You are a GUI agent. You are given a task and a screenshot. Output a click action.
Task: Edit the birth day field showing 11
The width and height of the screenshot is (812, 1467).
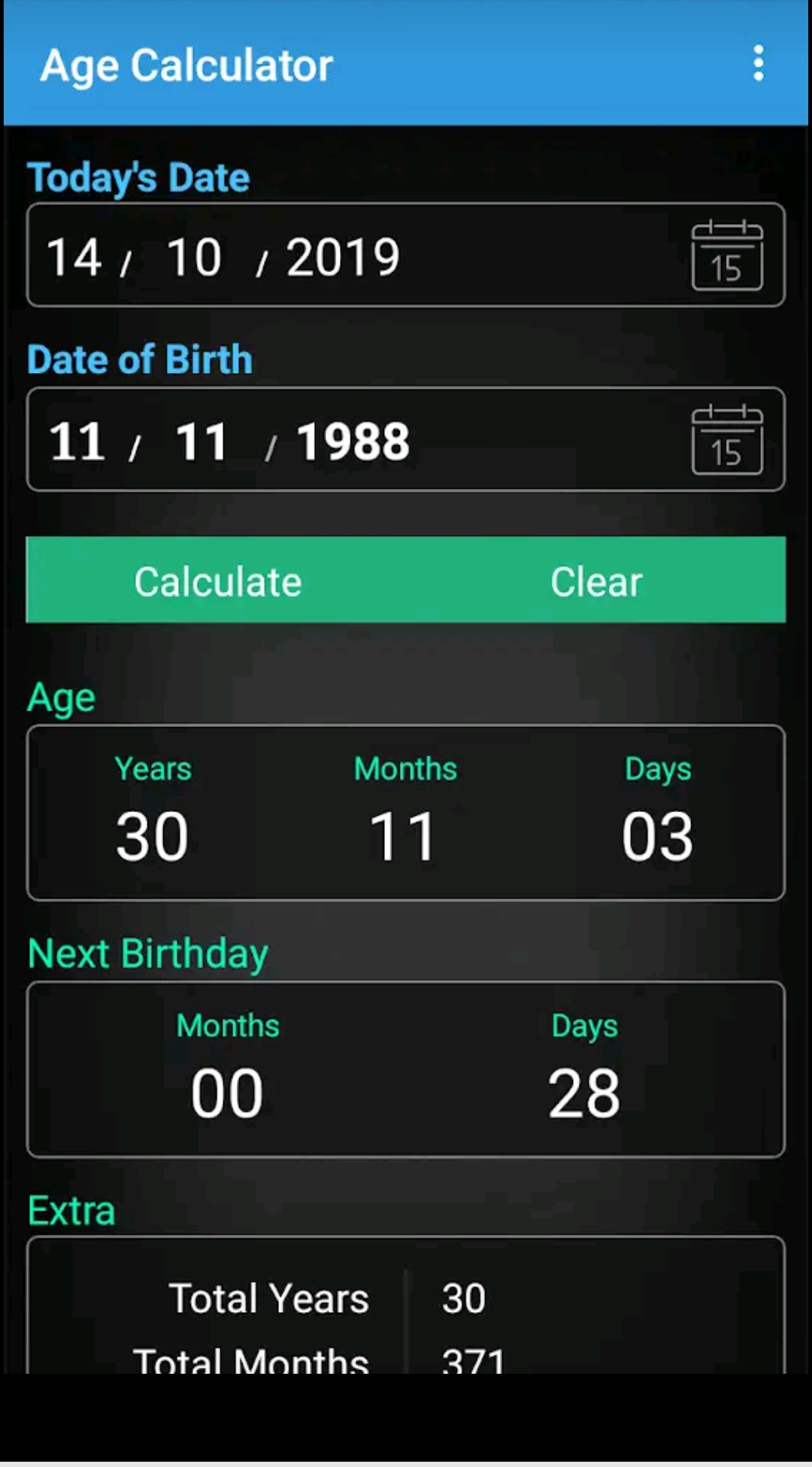point(77,441)
